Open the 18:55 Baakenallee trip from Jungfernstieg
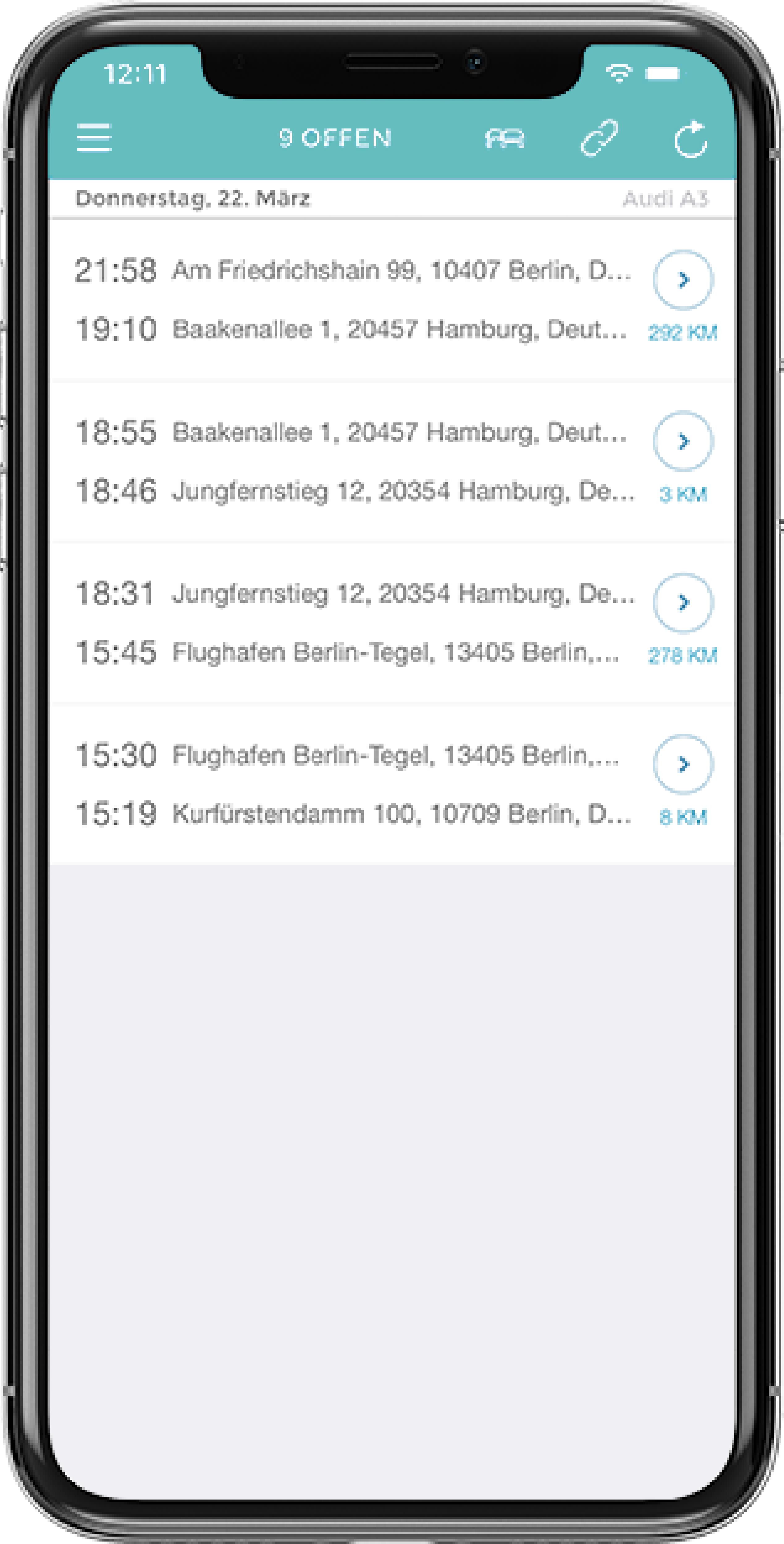Image resolution: width=784 pixels, height=1544 pixels. pyautogui.click(x=354, y=462)
